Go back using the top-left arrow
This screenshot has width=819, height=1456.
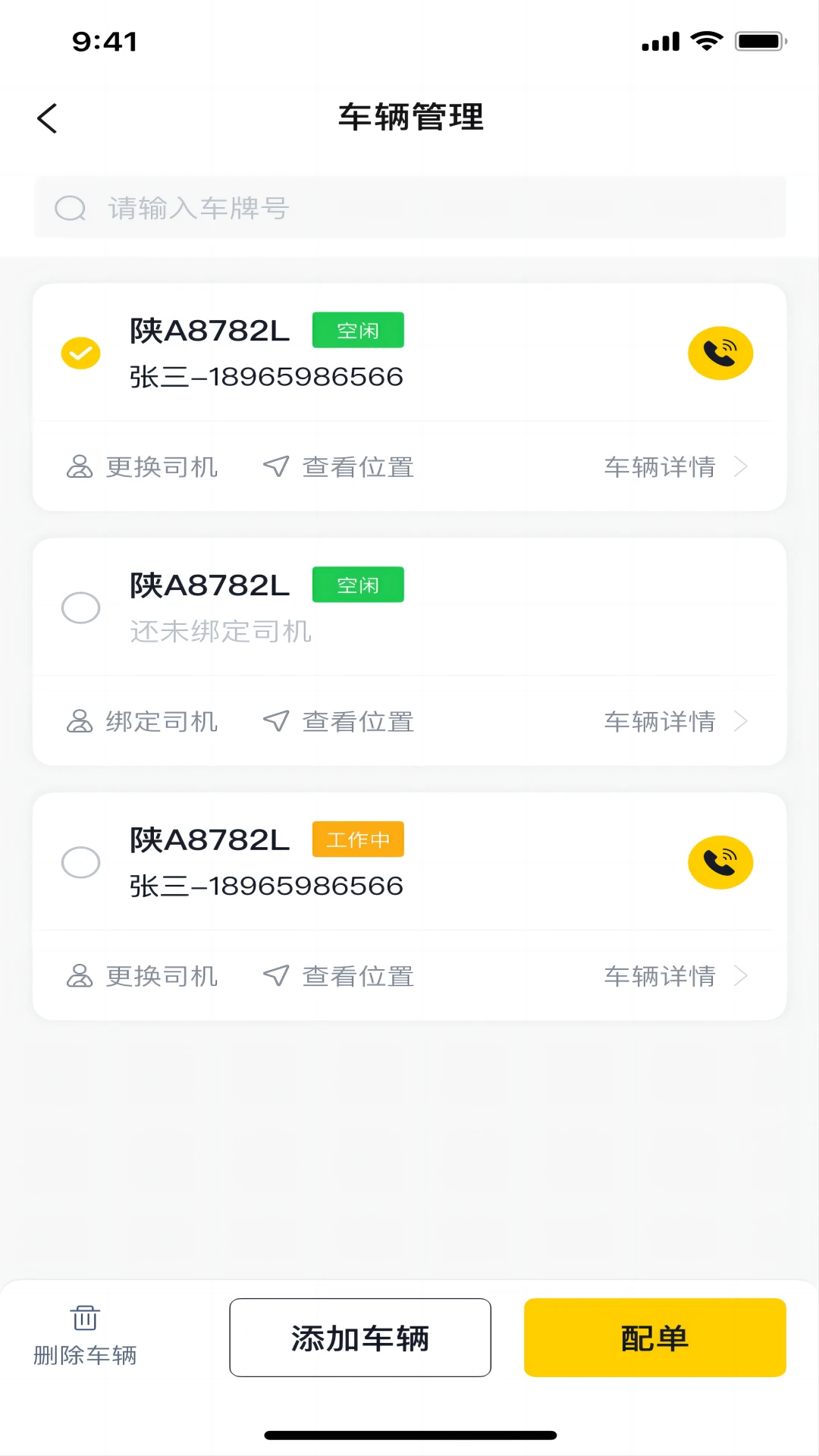pos(48,118)
